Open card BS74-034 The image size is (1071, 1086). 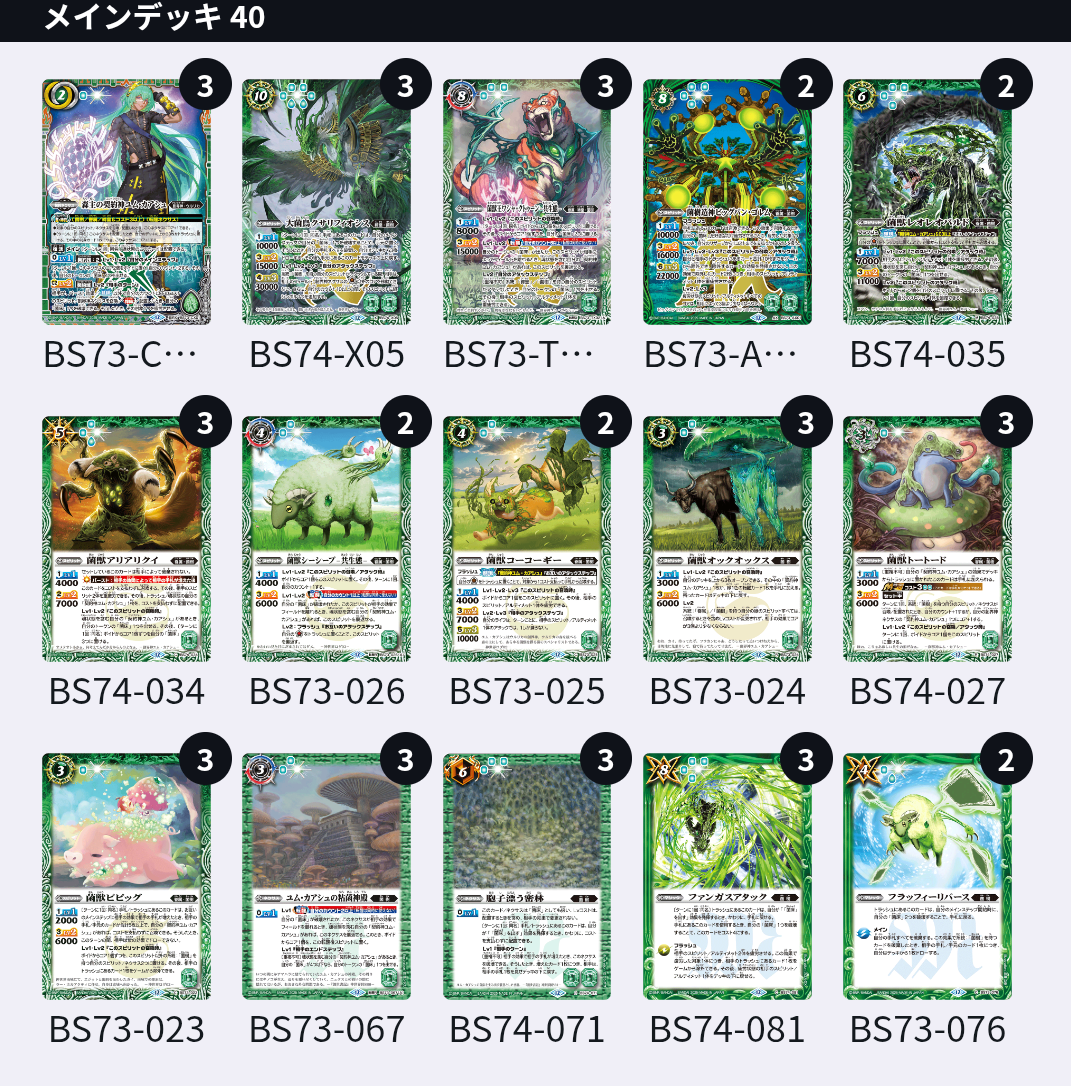tap(127, 540)
